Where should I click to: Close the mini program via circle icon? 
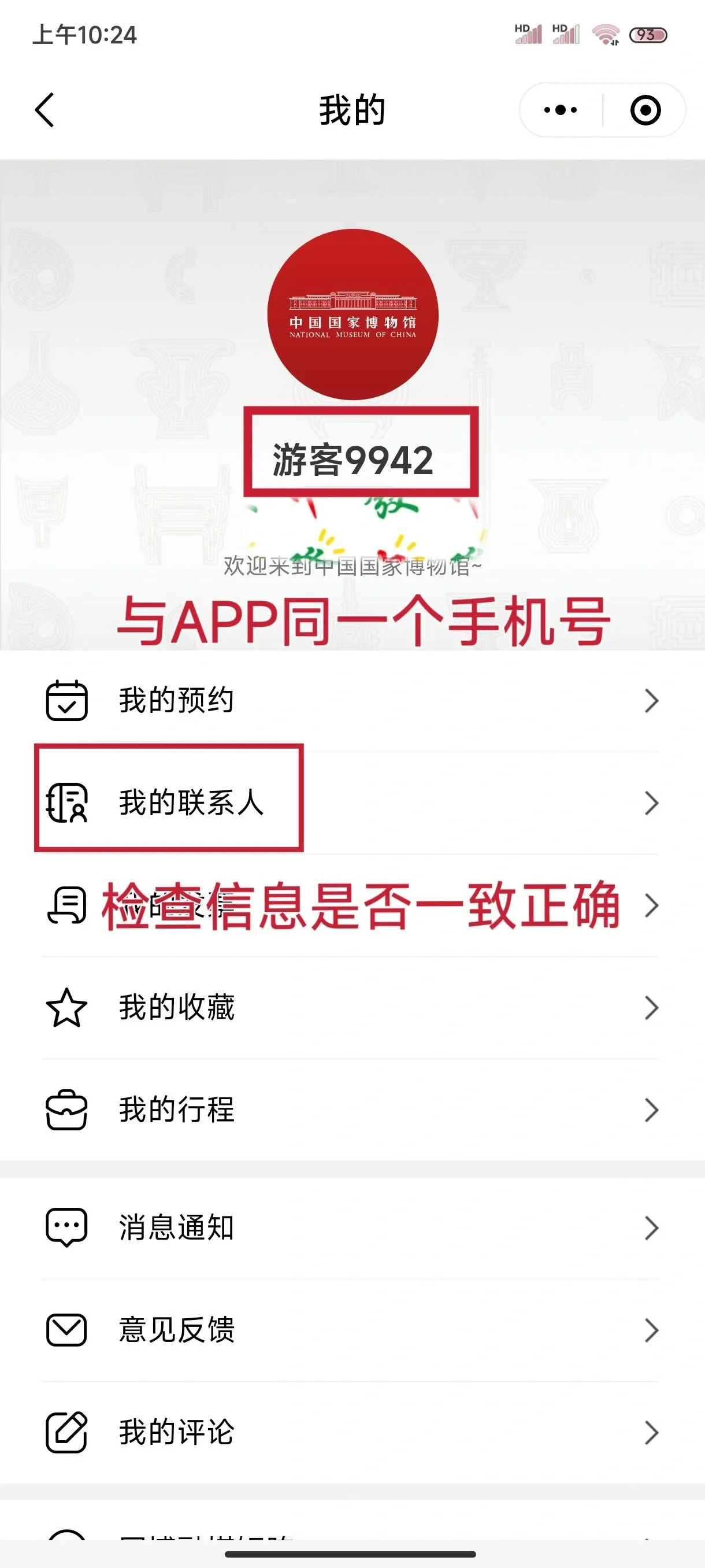click(x=645, y=110)
